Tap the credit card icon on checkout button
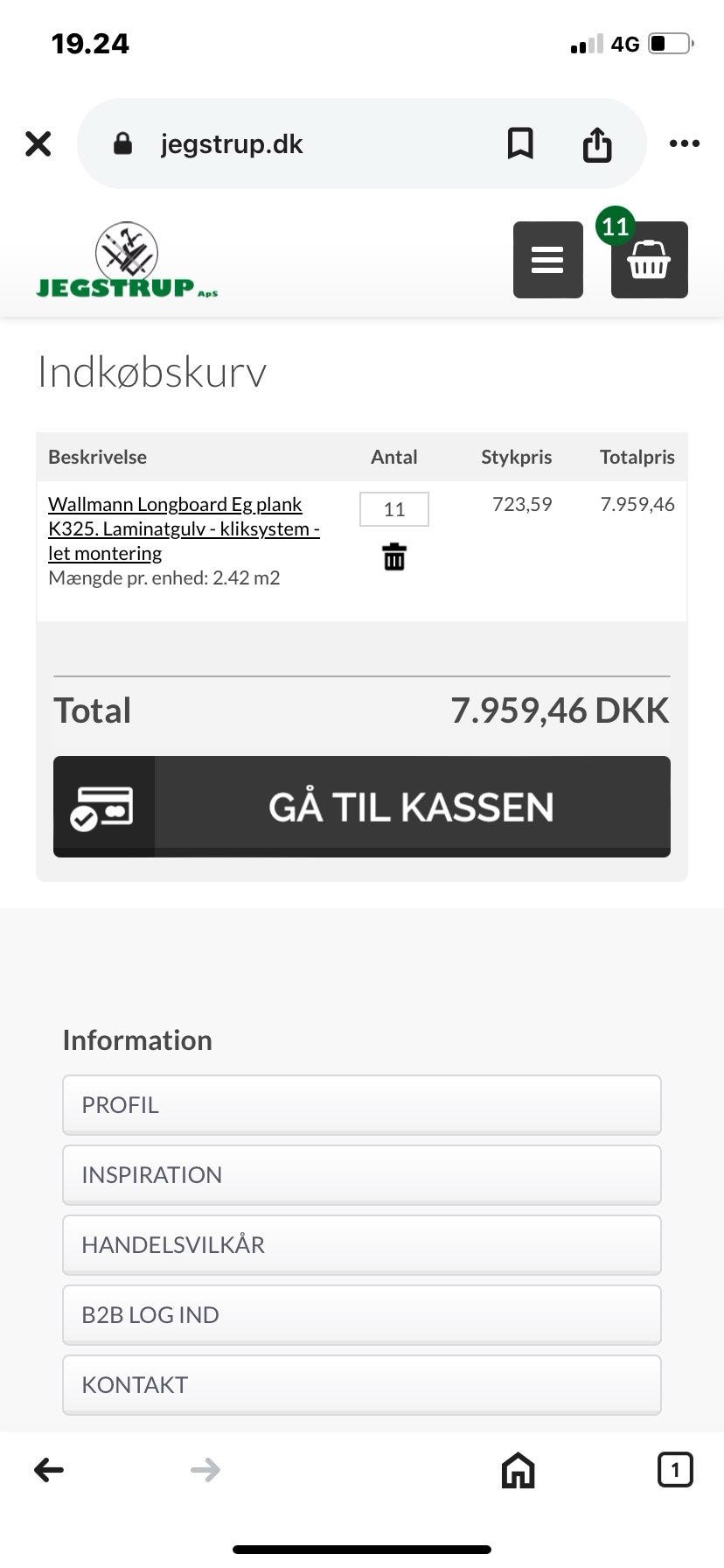The width and height of the screenshot is (724, 1568). click(x=103, y=806)
